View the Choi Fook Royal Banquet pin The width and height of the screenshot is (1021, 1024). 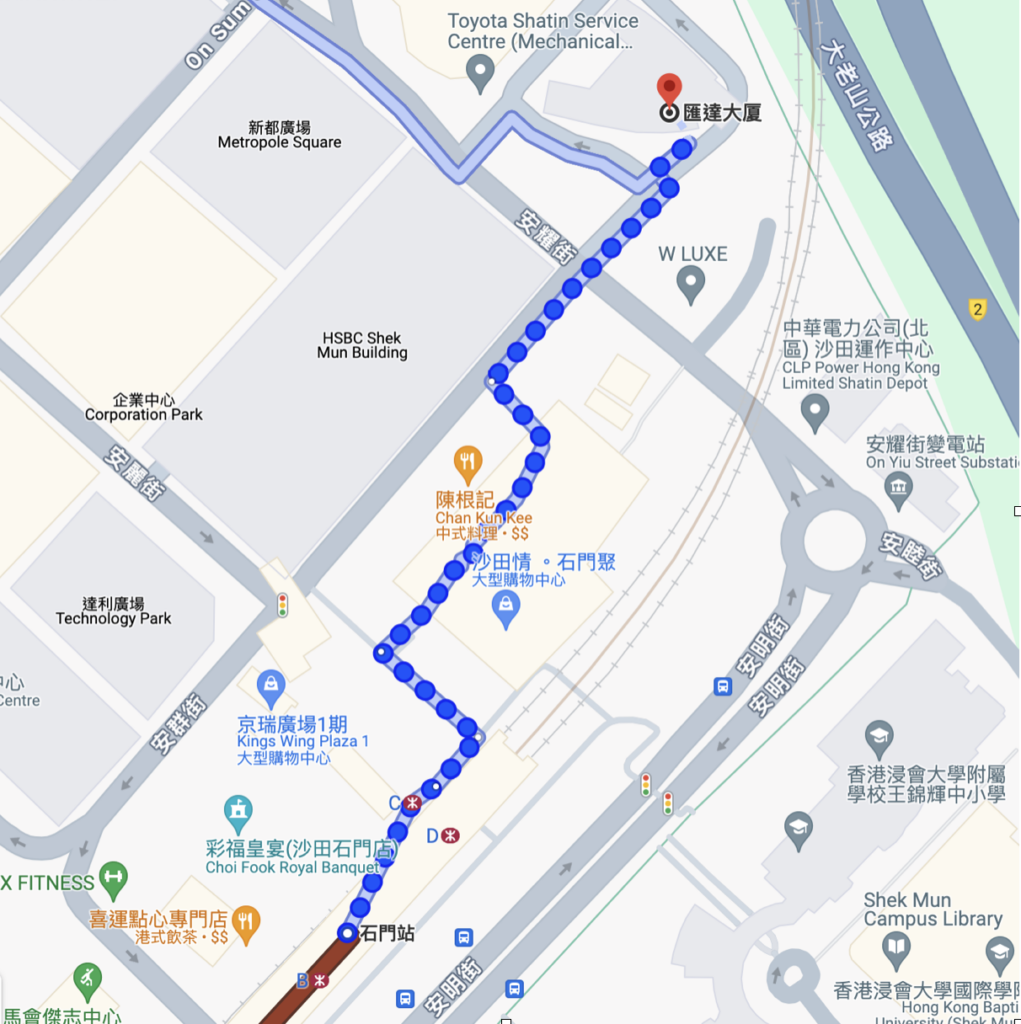coord(238,811)
